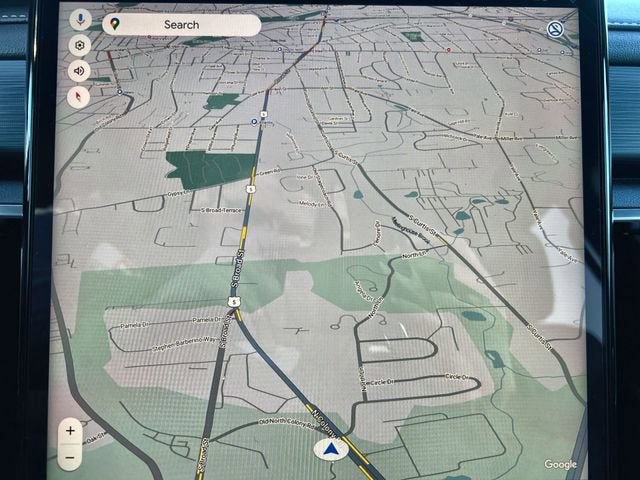Image resolution: width=640 pixels, height=480 pixels.
Task: Tap the red compass arrow
Action: 79,96
